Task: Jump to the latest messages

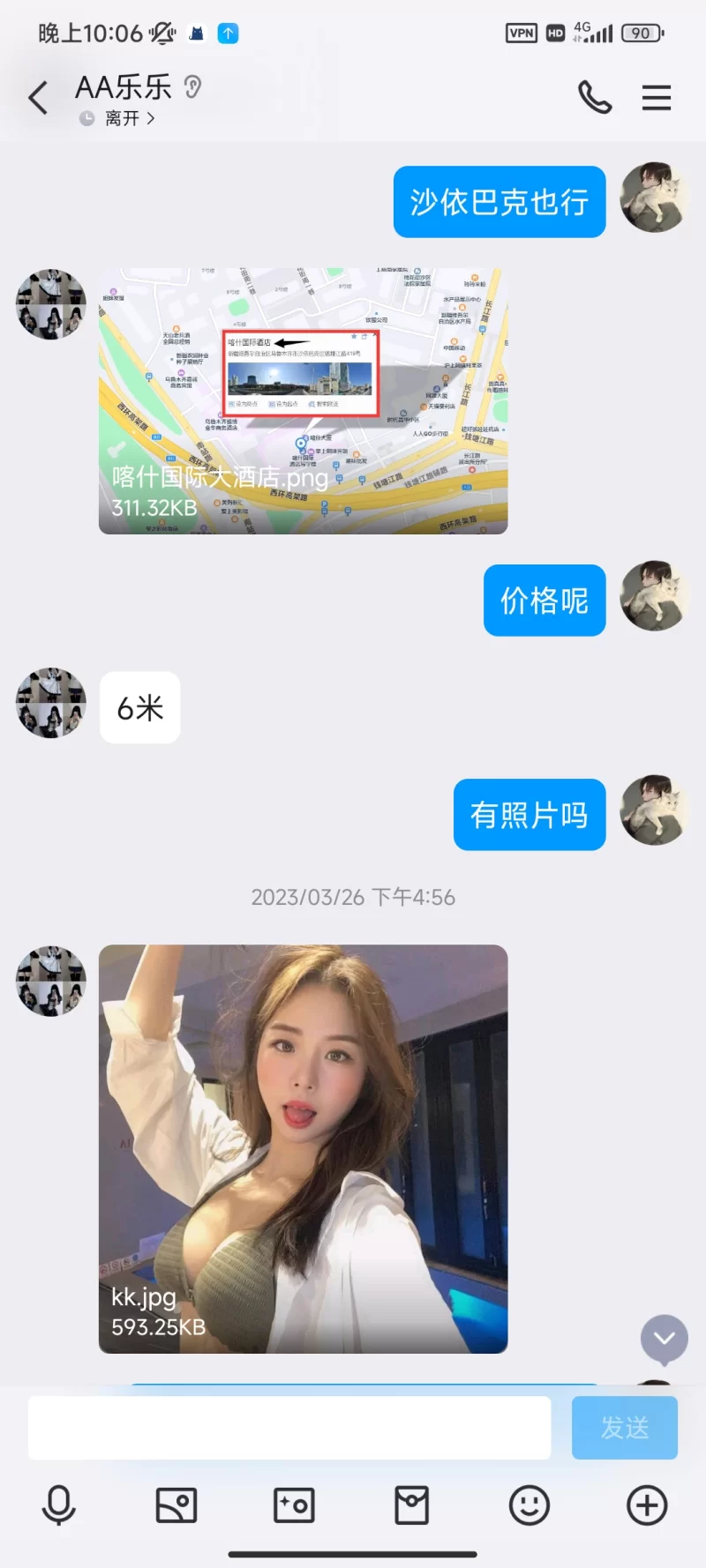Action: (x=664, y=1339)
